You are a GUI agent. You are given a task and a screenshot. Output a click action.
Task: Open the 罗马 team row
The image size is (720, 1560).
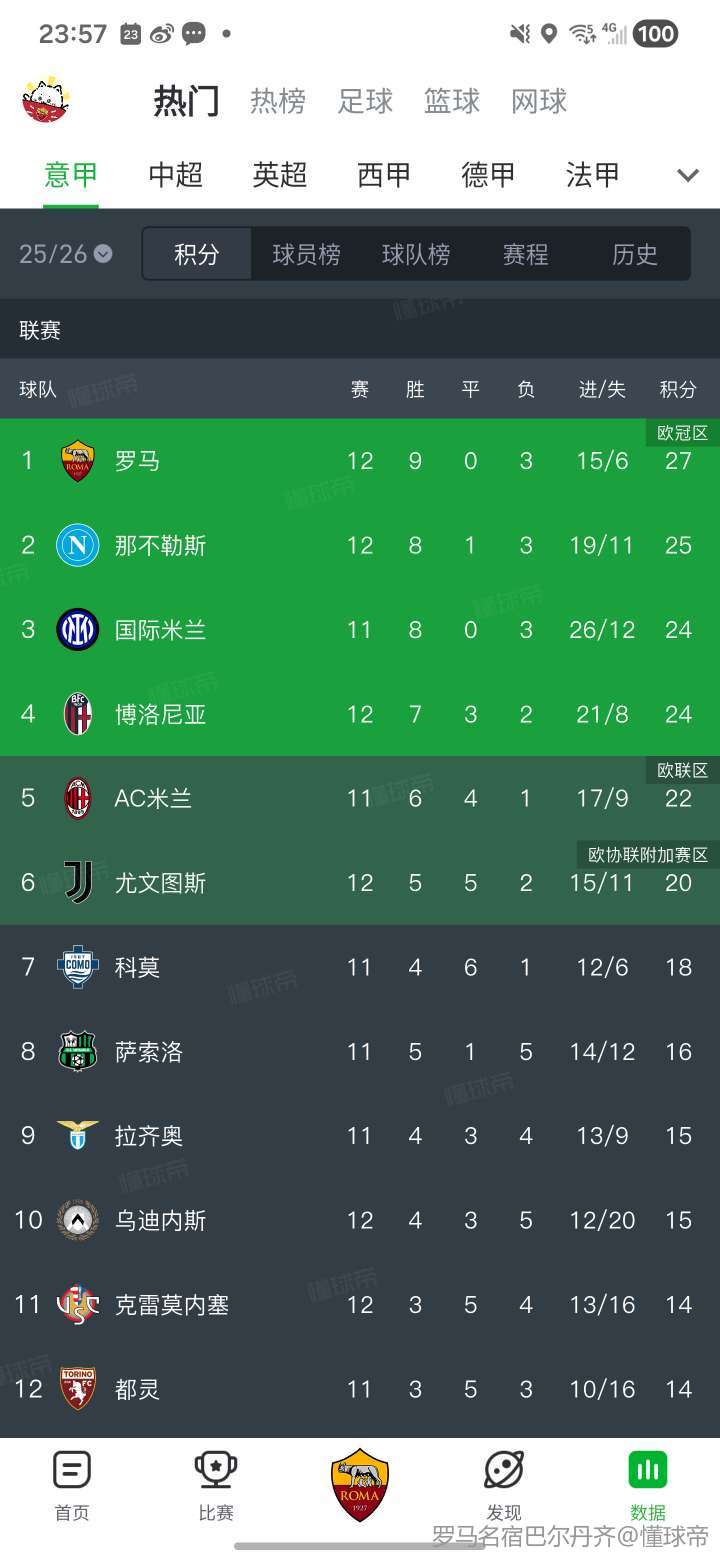coord(360,461)
